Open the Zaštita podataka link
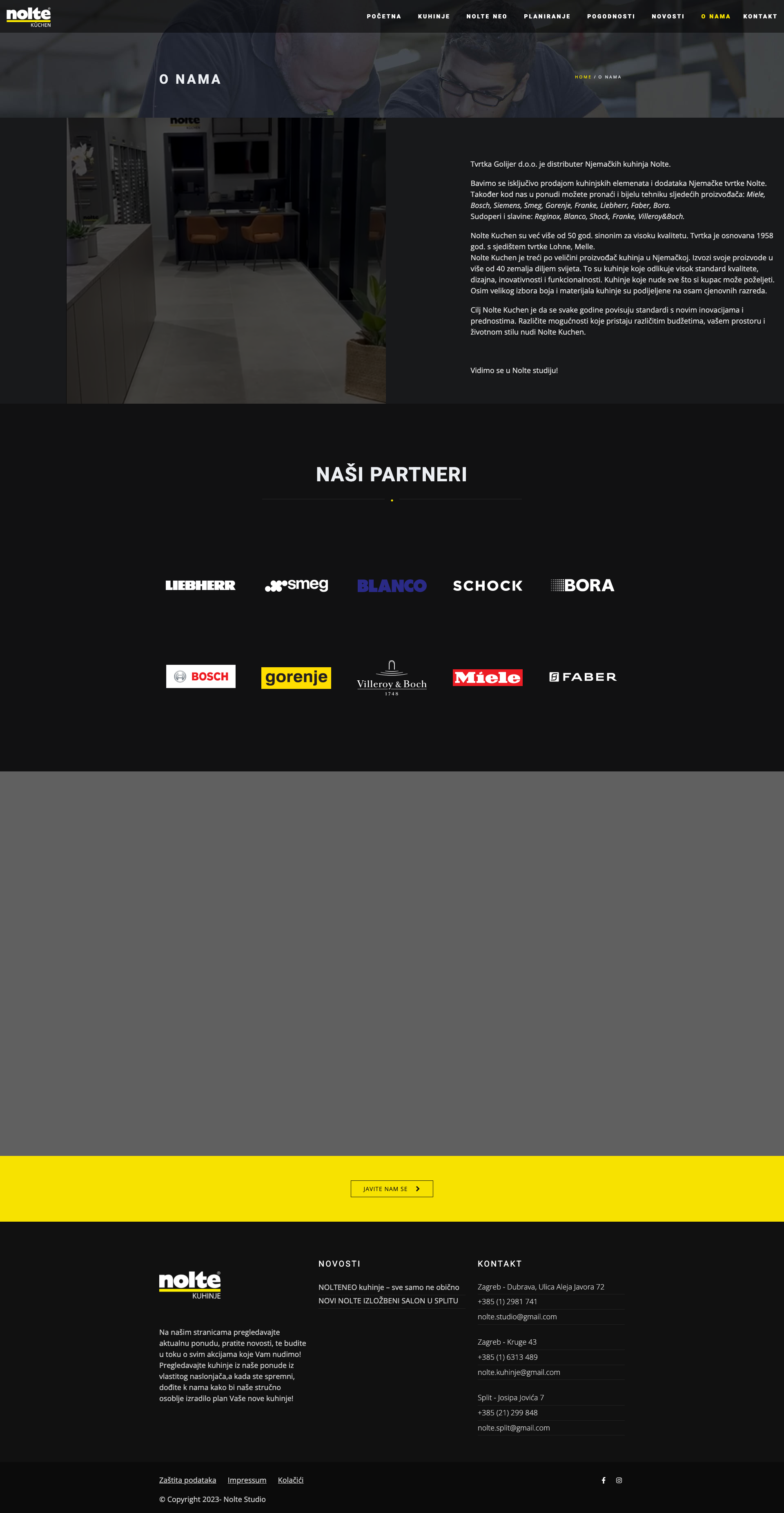Image resolution: width=784 pixels, height=1513 pixels. coord(187,1479)
